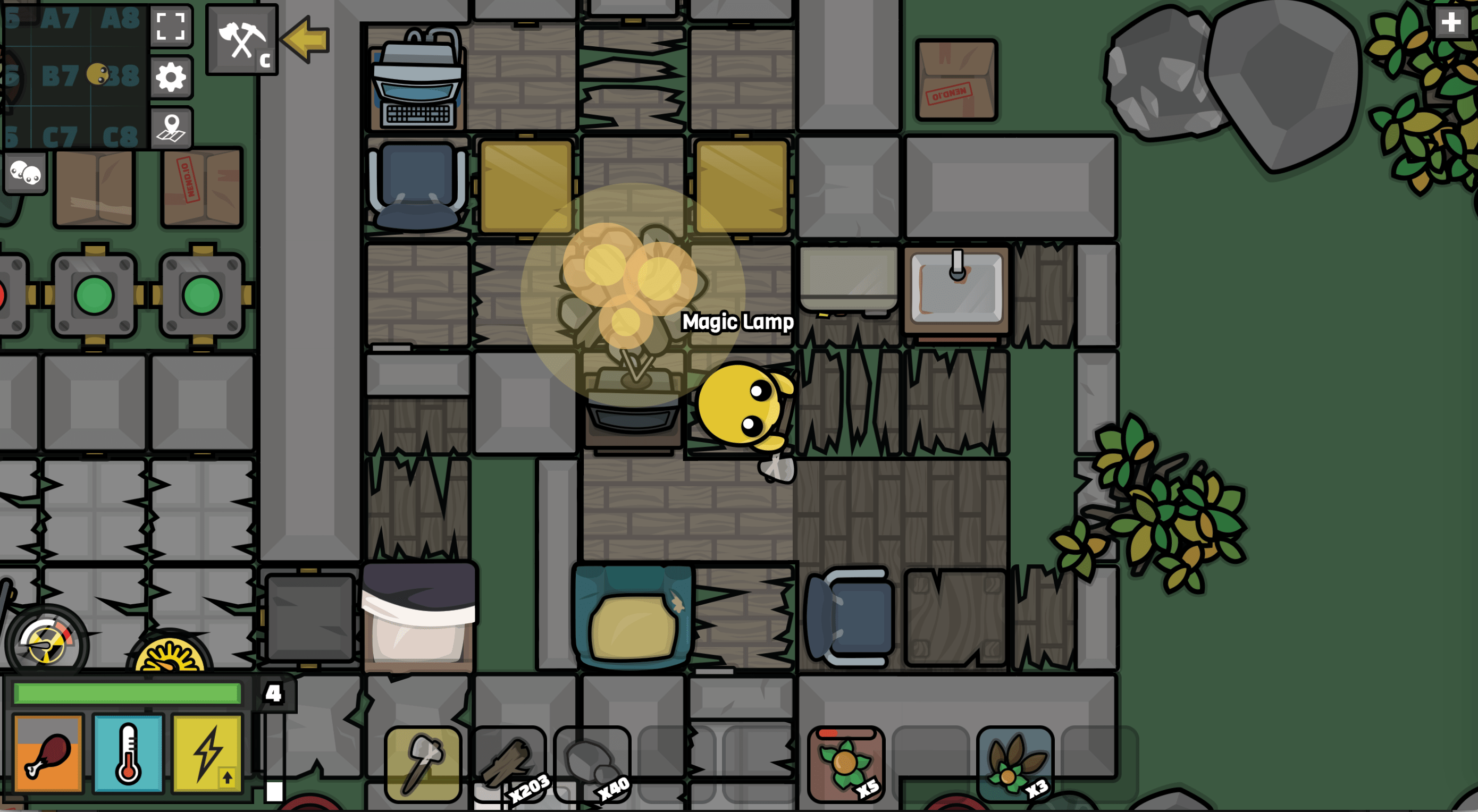Open the full map view

171,128
